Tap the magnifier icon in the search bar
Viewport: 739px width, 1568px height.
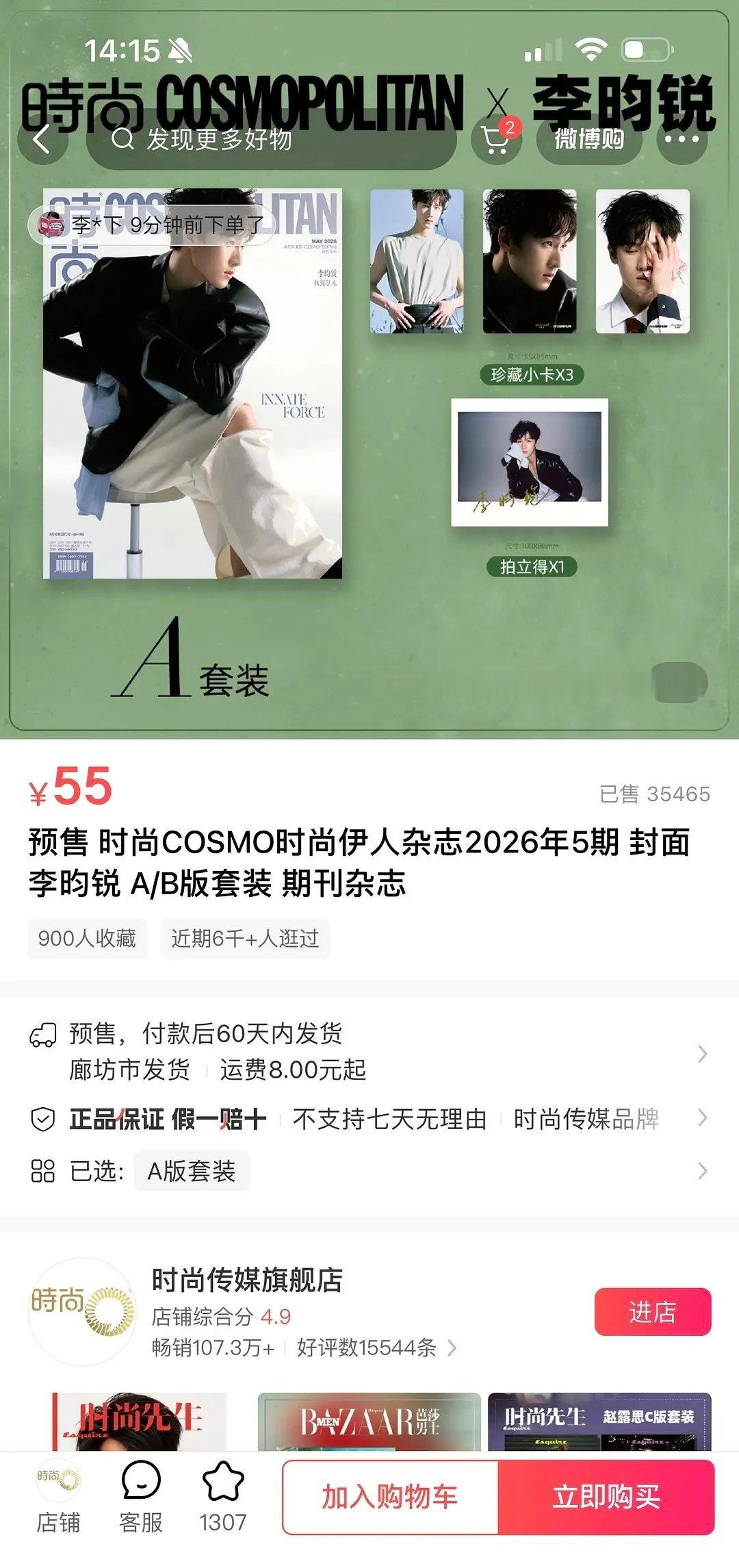point(123,140)
